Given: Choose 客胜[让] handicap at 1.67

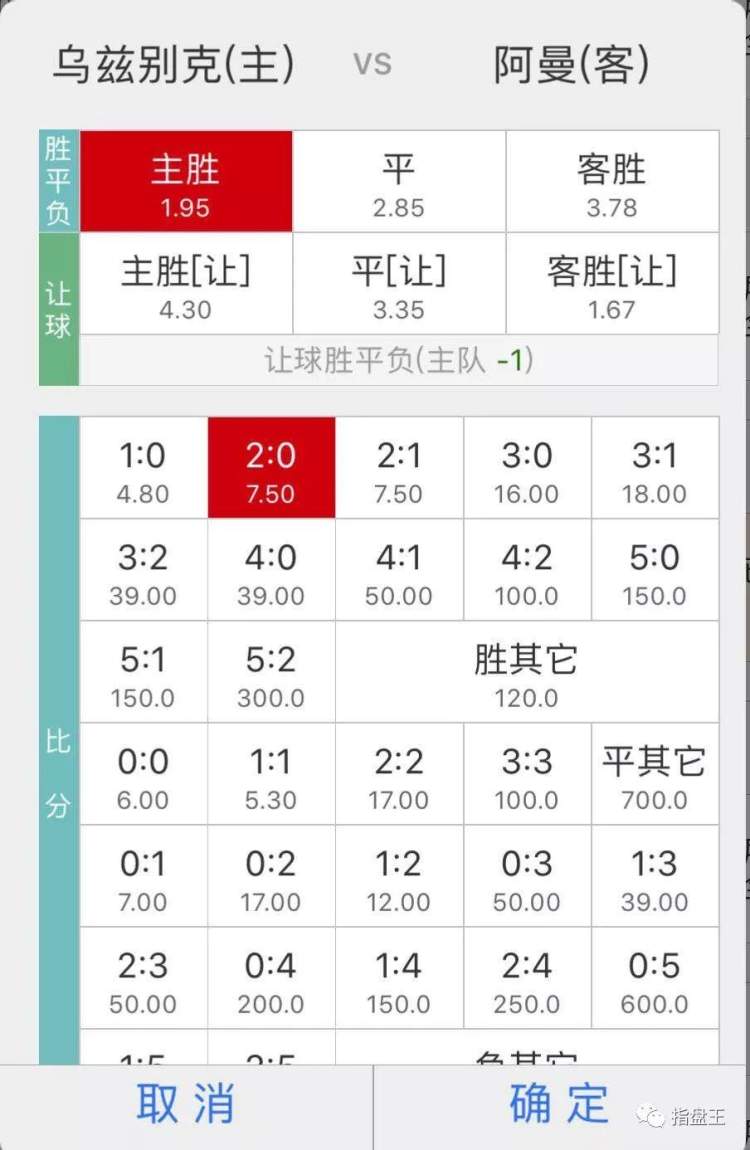Looking at the screenshot, I should click(612, 284).
